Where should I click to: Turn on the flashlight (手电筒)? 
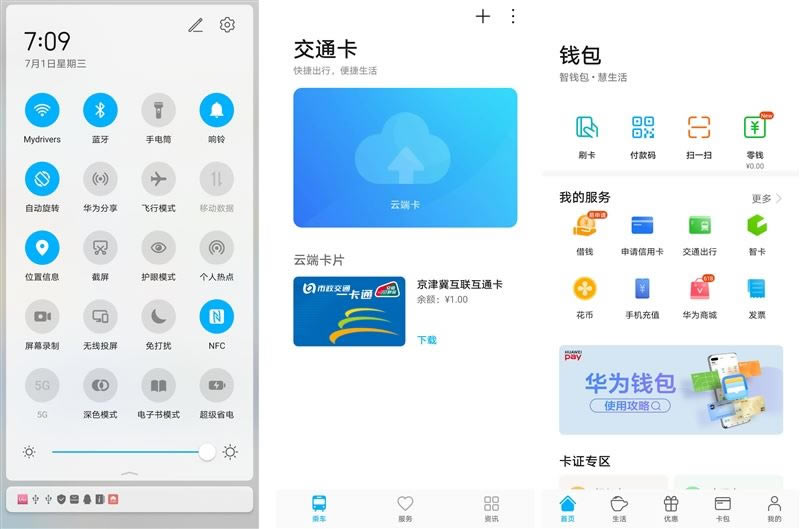(x=158, y=110)
